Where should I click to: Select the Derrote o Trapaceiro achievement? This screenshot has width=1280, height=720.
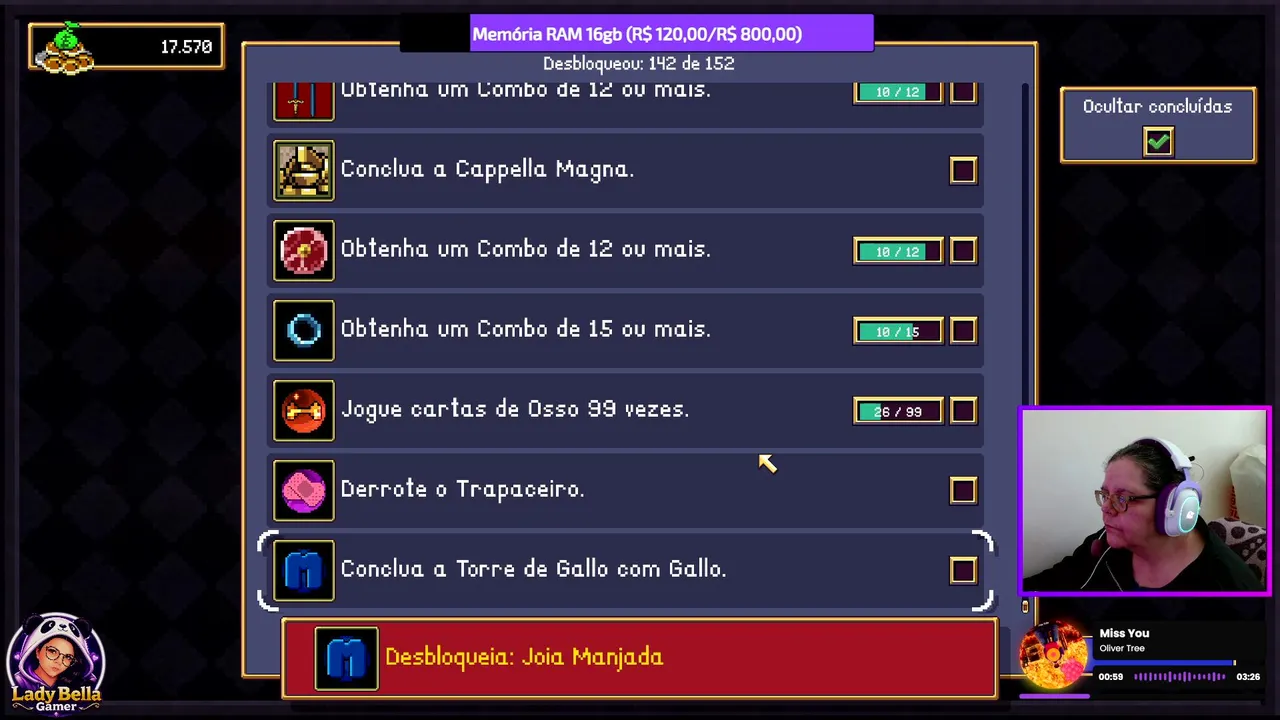point(627,490)
